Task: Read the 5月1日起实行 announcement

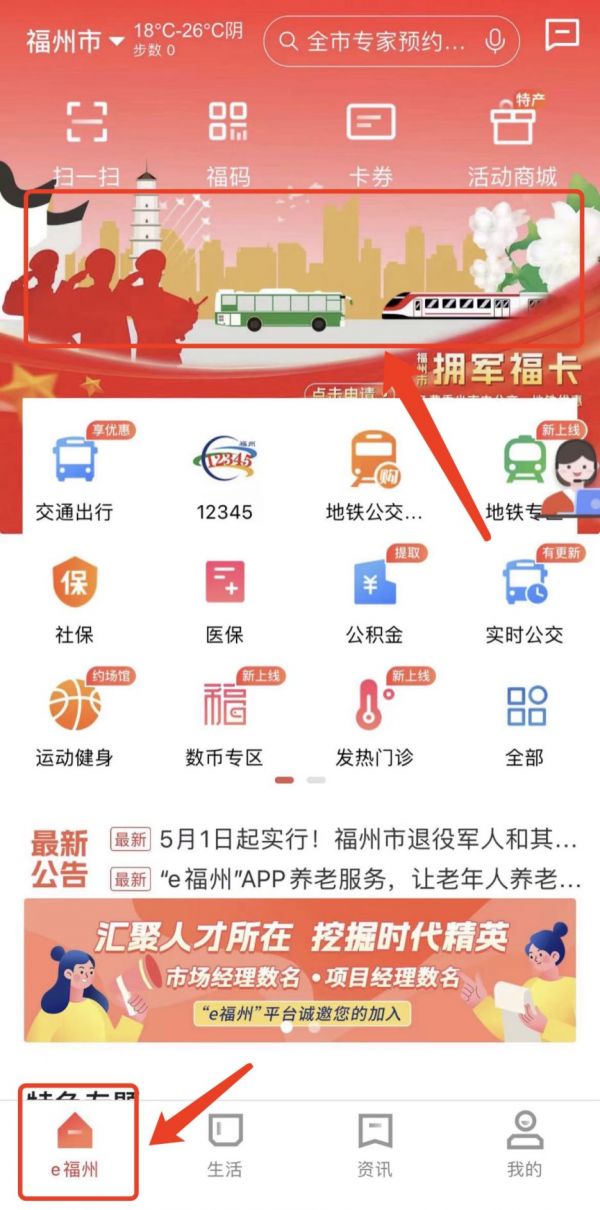Action: (368, 836)
